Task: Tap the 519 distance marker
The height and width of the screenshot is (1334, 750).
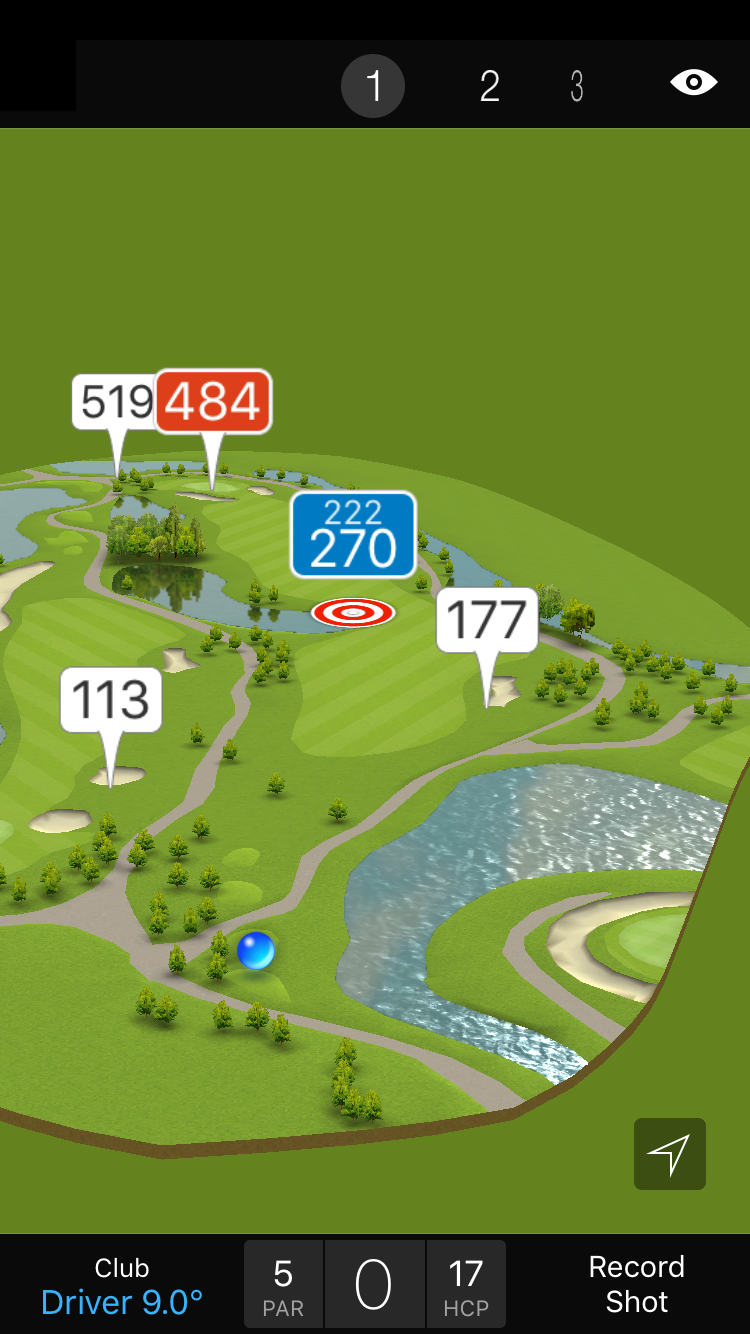Action: point(113,403)
